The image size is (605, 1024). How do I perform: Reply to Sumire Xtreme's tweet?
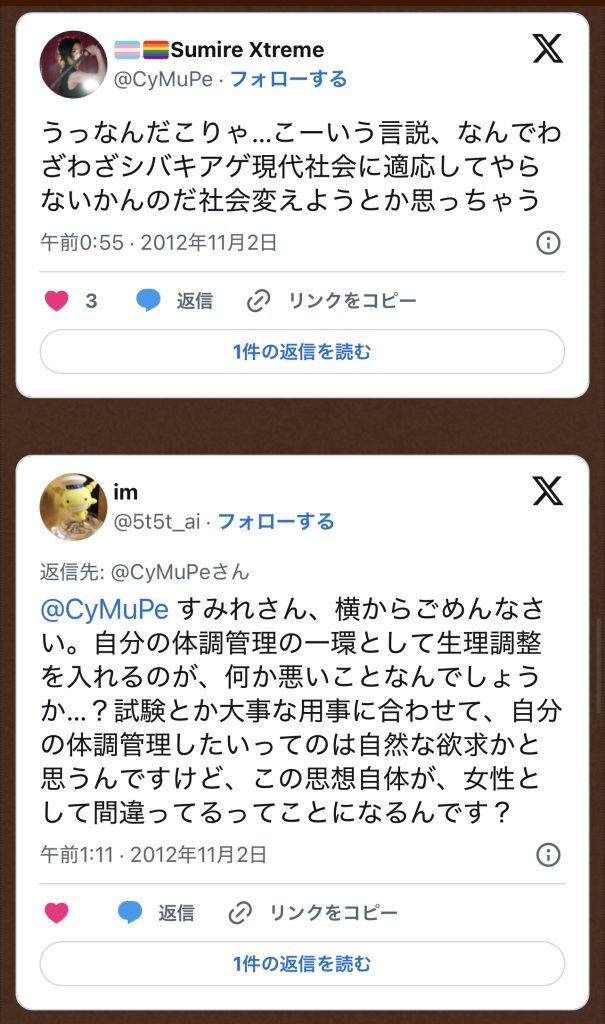[175, 300]
